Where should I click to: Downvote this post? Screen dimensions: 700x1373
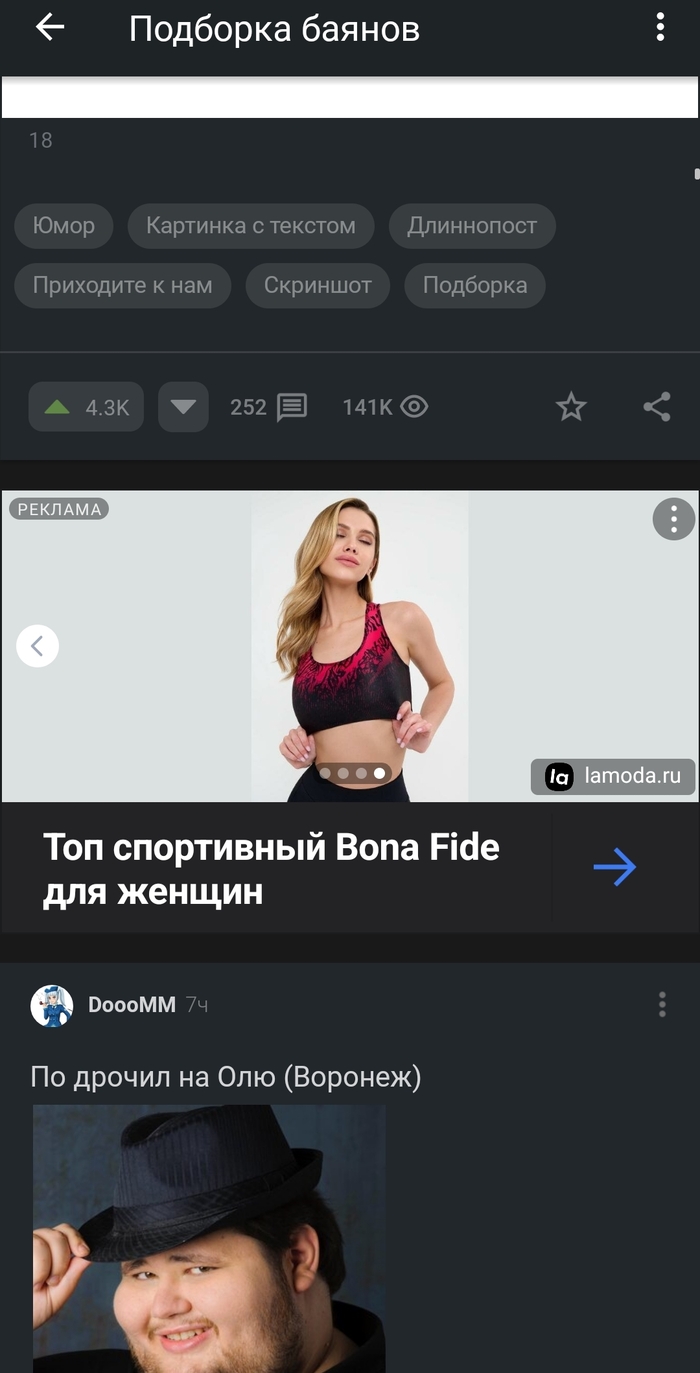(x=183, y=407)
